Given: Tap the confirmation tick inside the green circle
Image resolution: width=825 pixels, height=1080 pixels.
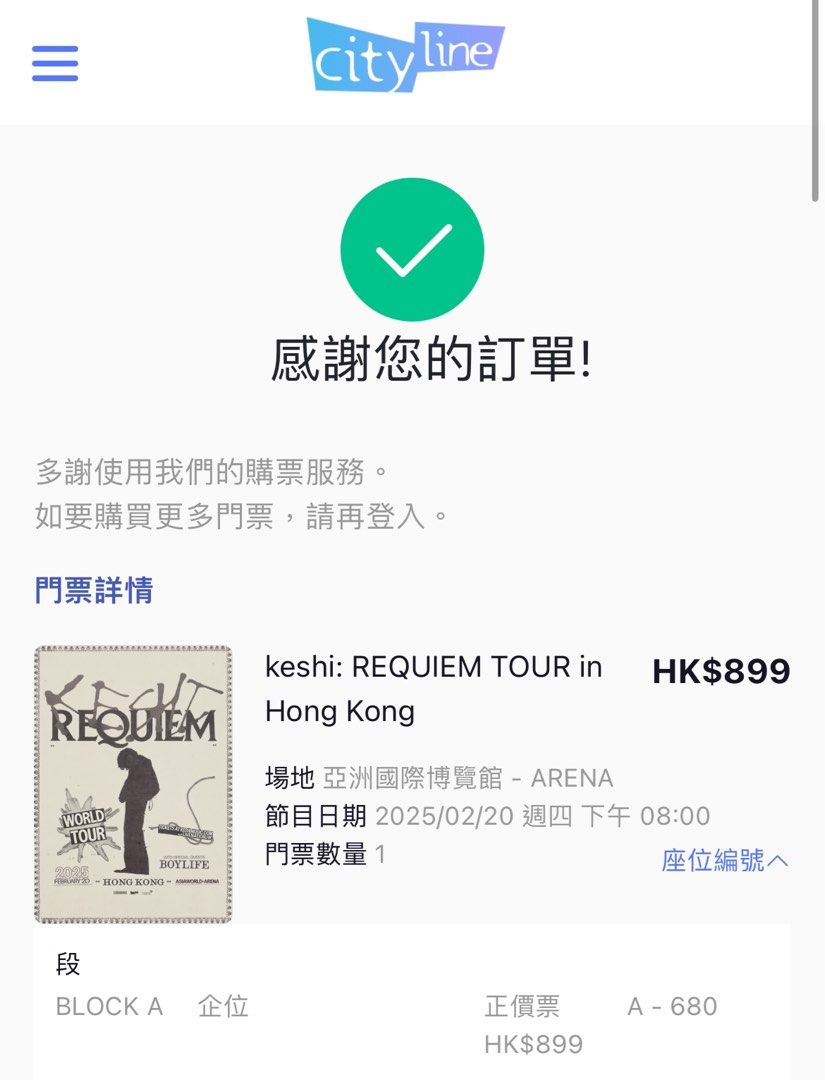Looking at the screenshot, I should [414, 248].
